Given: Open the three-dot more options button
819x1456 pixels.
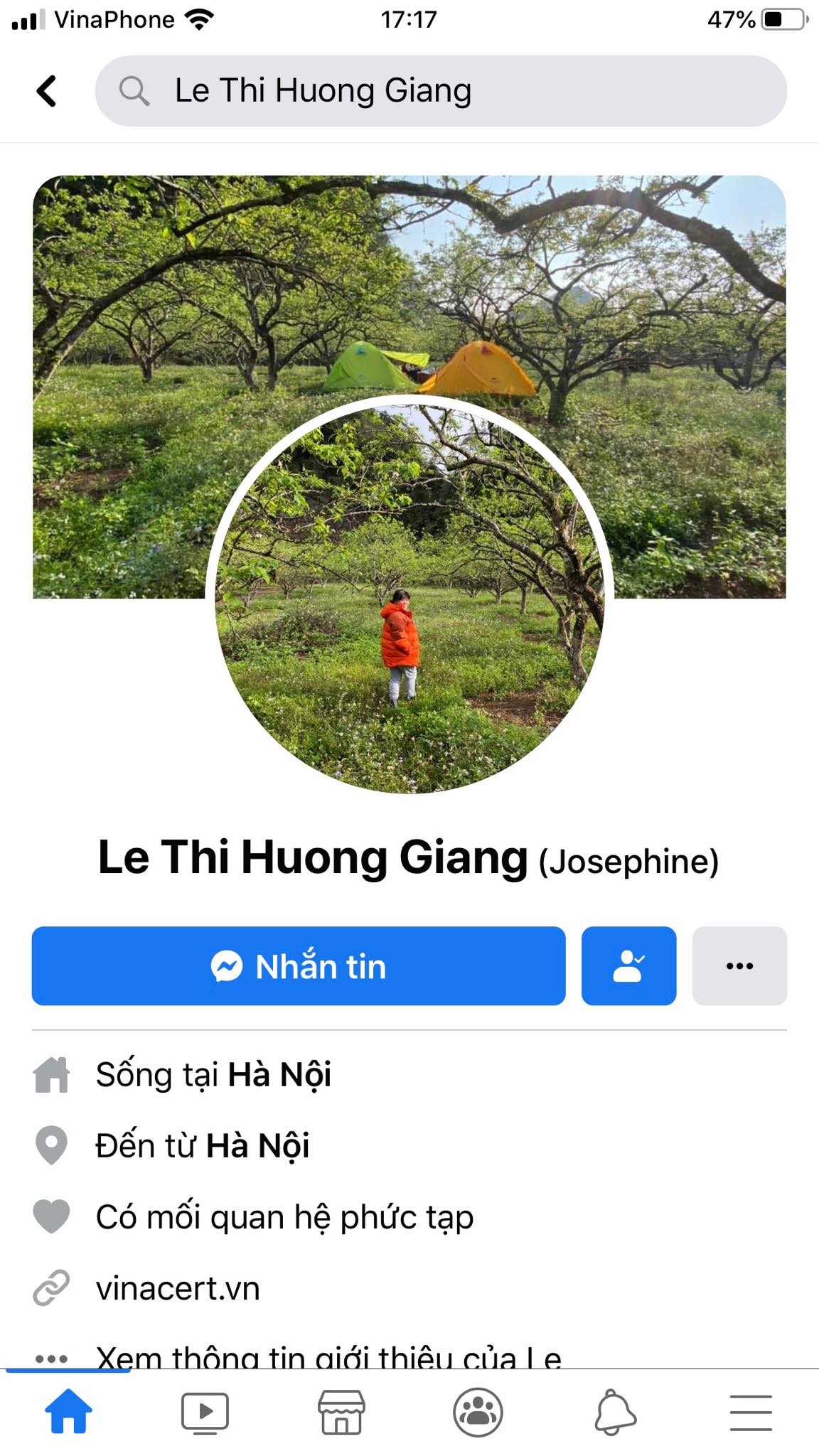Looking at the screenshot, I should coord(739,965).
